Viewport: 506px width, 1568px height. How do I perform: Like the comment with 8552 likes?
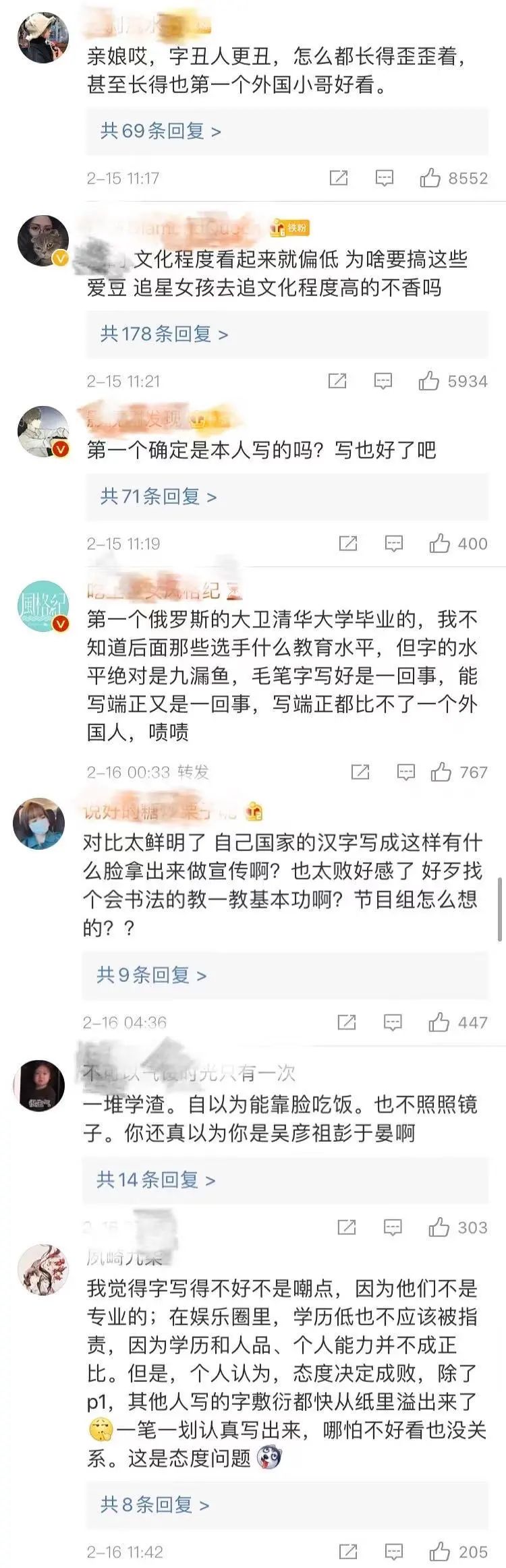tap(430, 178)
